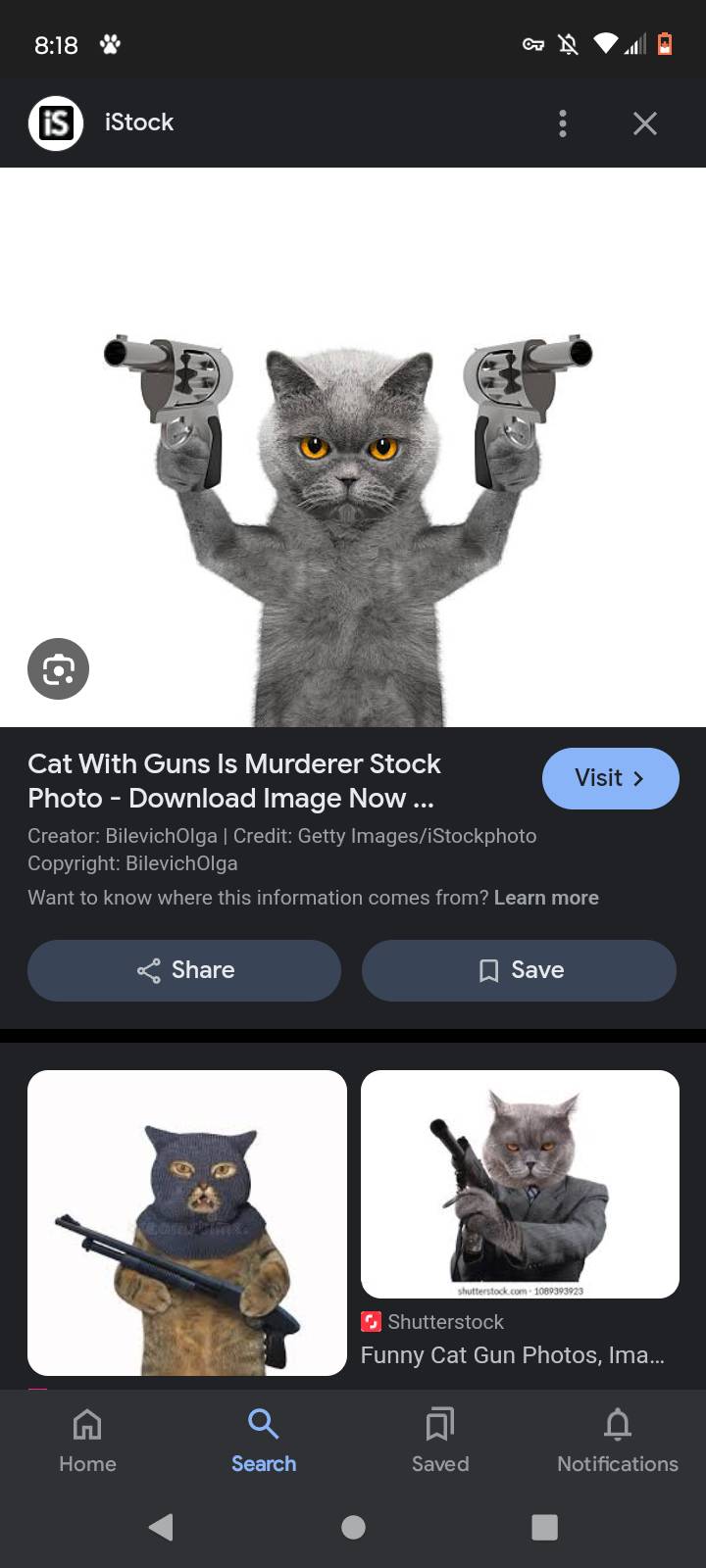Visit the iStock page

(x=610, y=778)
